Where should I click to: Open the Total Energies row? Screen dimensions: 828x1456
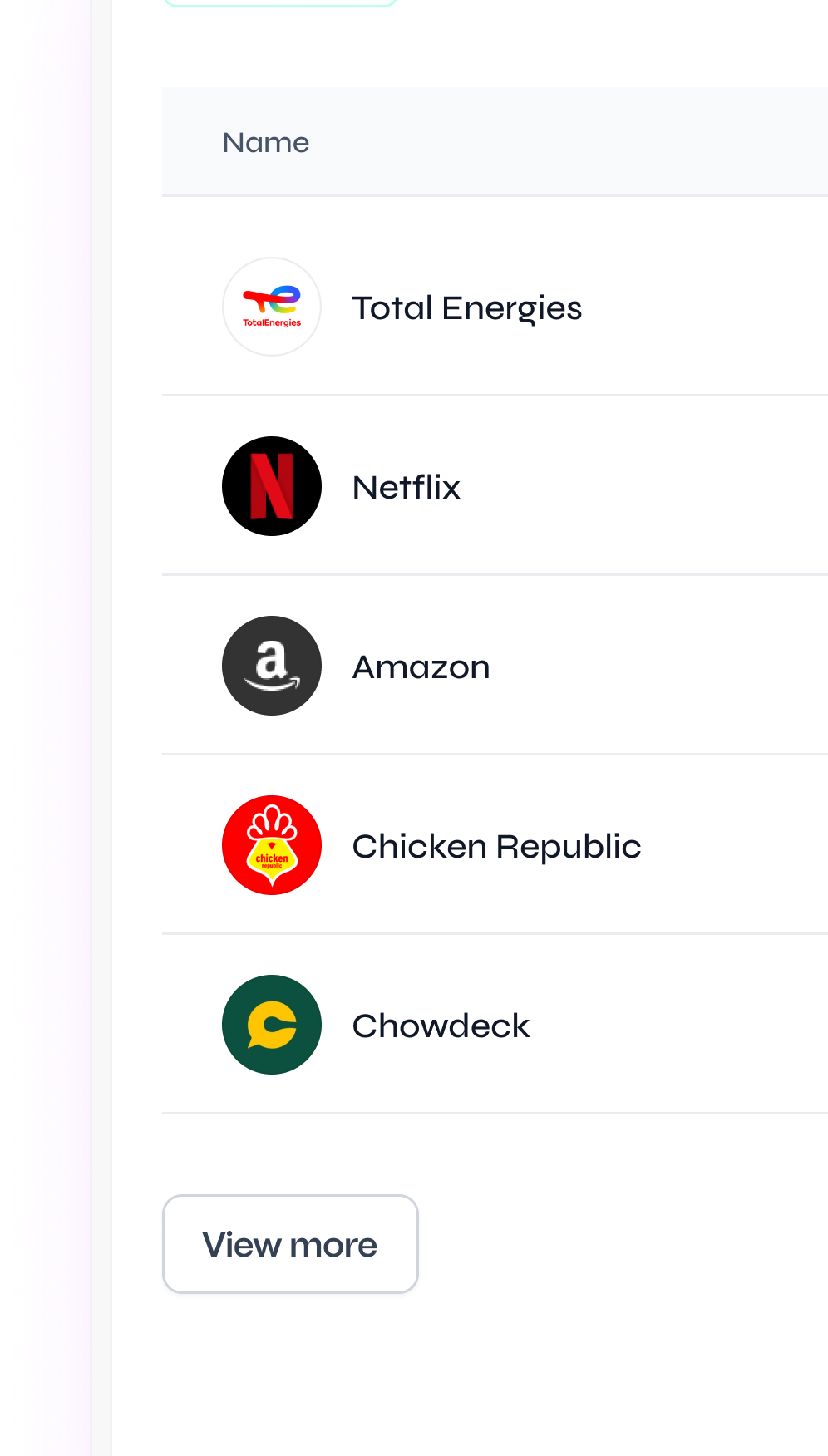point(466,308)
